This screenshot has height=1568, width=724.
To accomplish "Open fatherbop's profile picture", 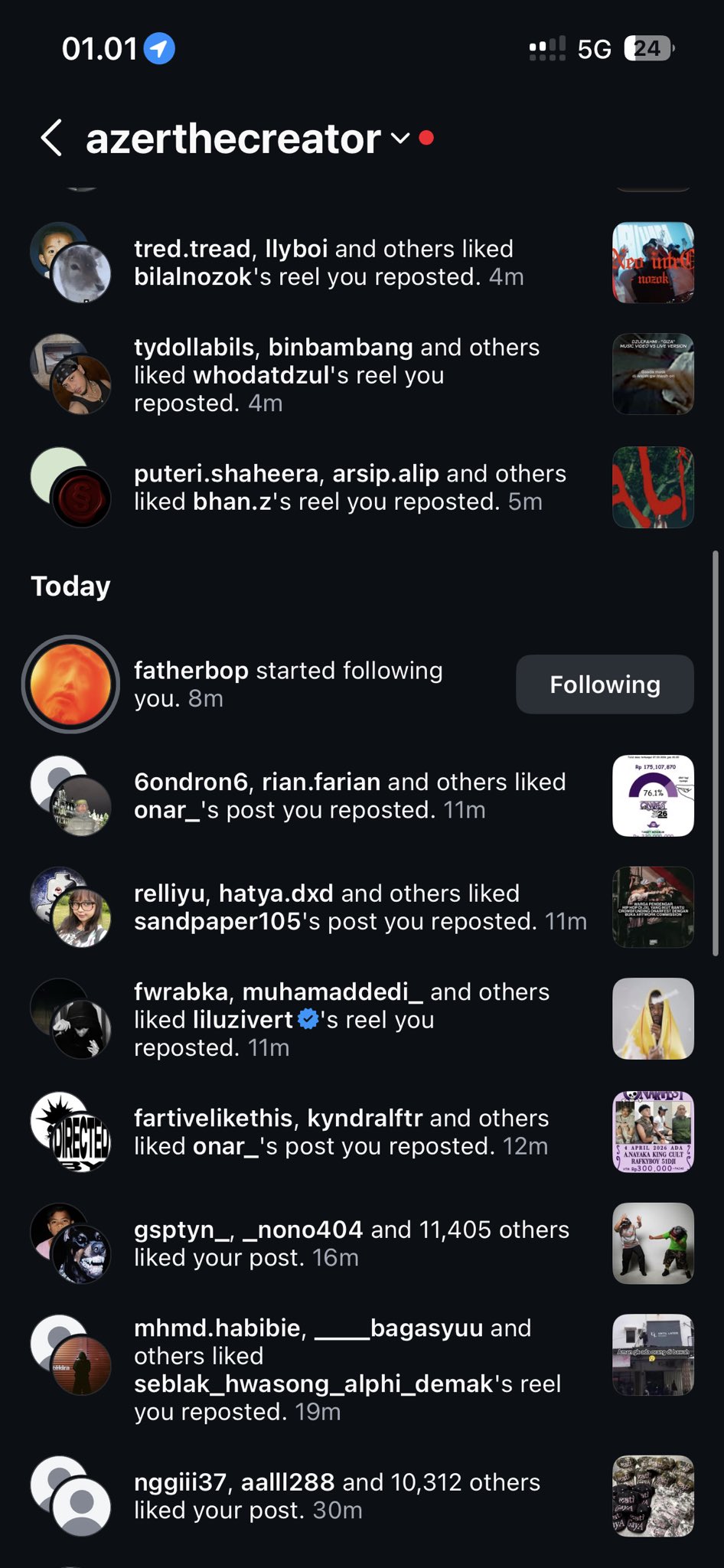I will pos(70,684).
